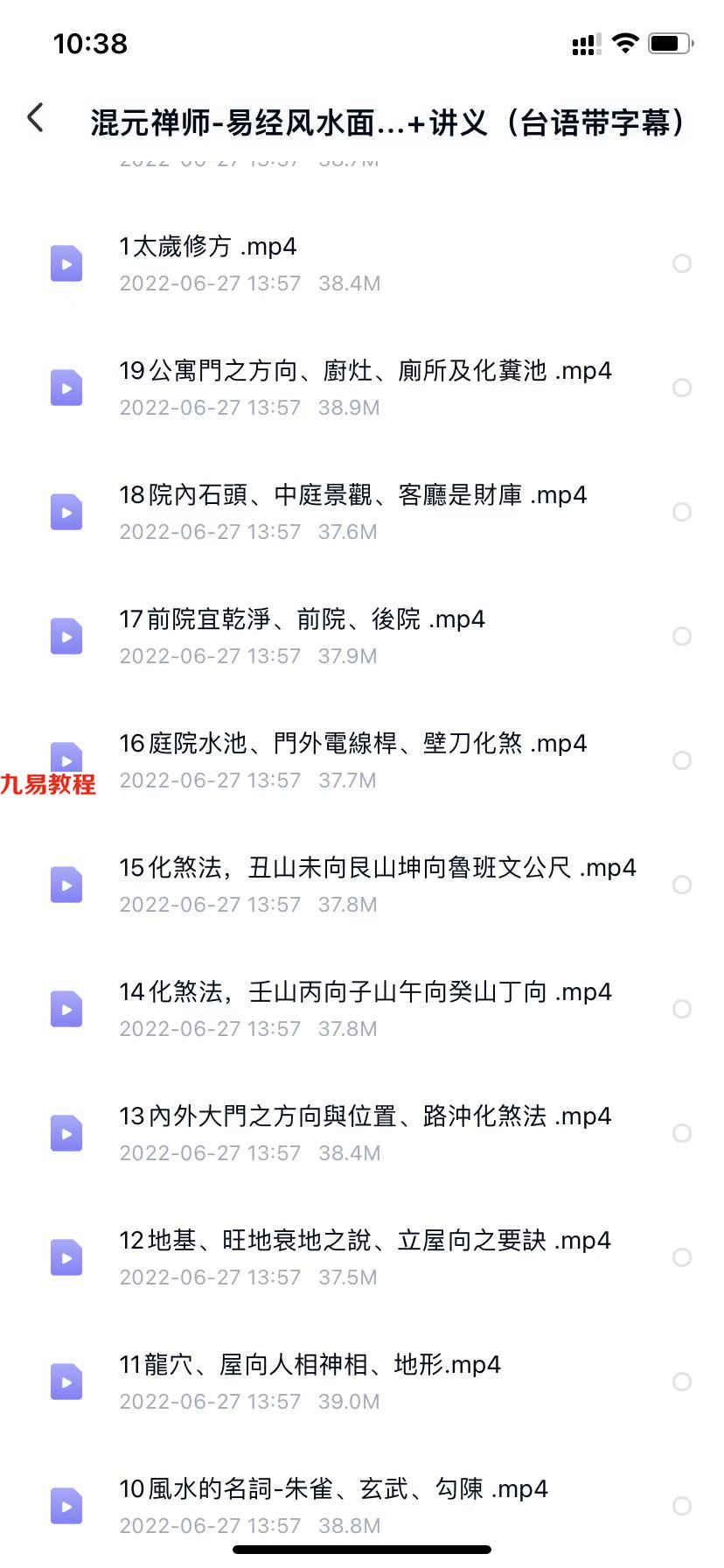This screenshot has width=724, height=1568.
Task: Open 16庭院水池、門外電線桿 video
Action: 362,760
